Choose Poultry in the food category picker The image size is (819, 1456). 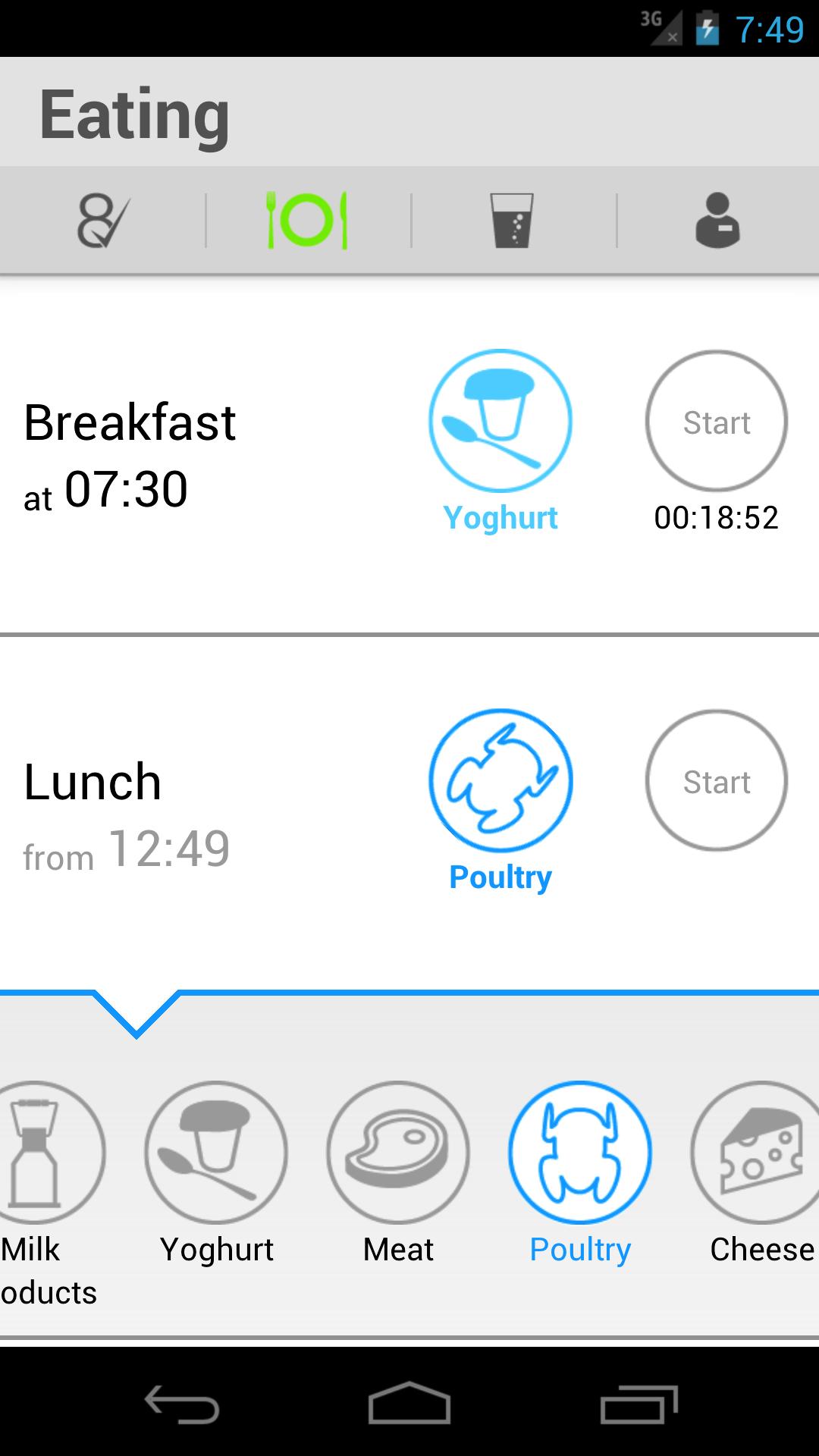click(x=579, y=1151)
